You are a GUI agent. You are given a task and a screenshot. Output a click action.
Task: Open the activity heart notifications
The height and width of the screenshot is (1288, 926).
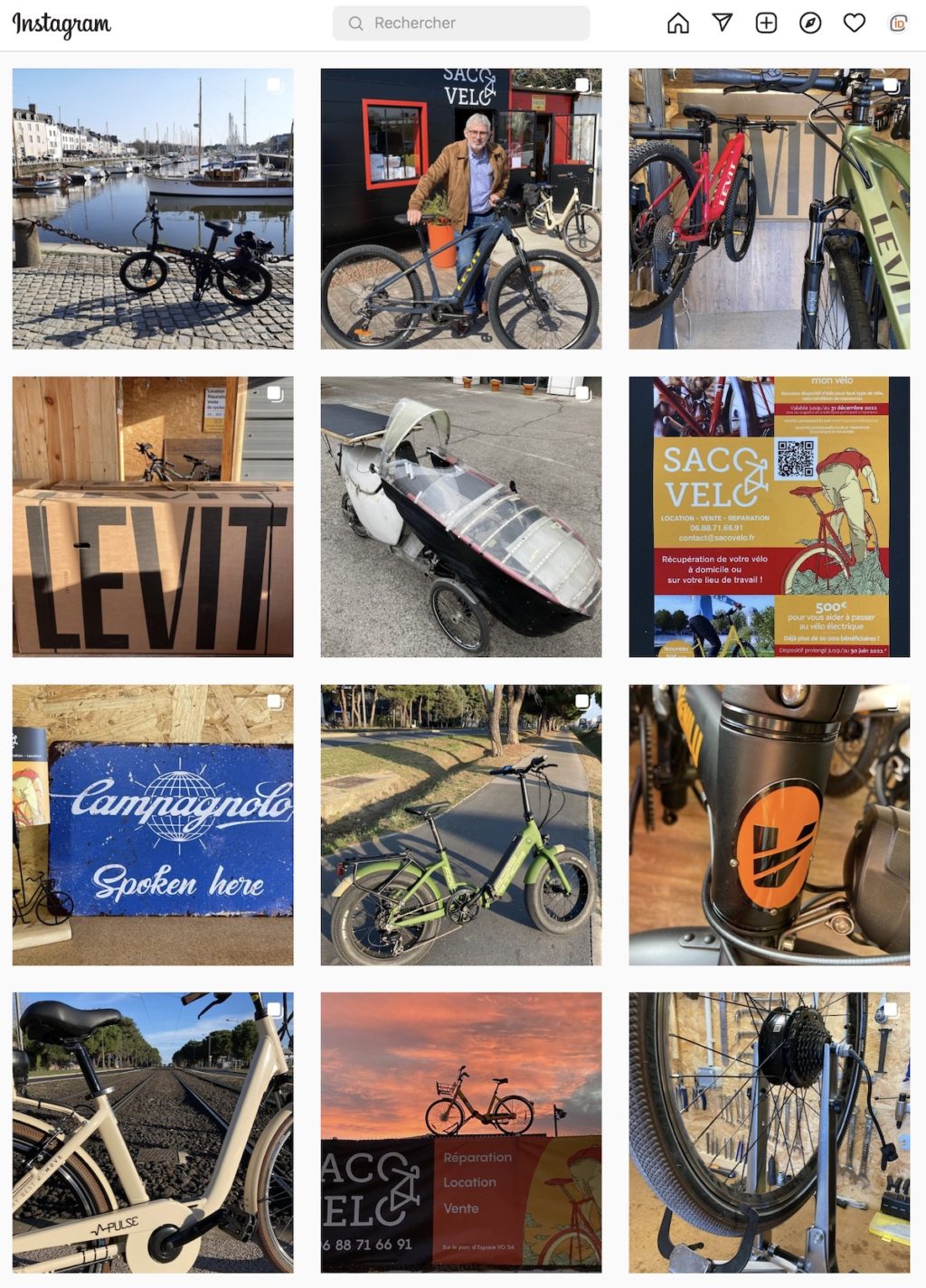click(854, 24)
